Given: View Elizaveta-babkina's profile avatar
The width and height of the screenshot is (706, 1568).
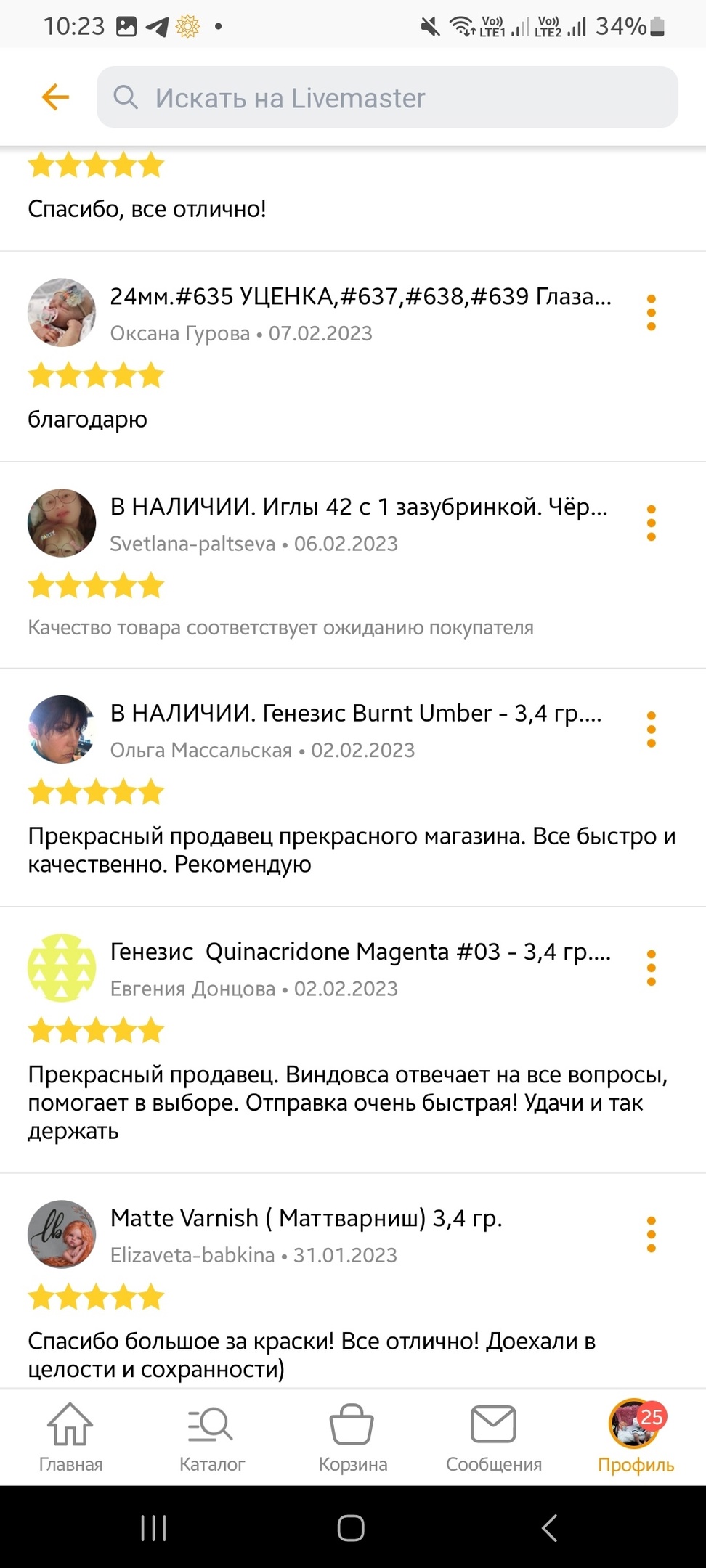Looking at the screenshot, I should click(62, 1234).
